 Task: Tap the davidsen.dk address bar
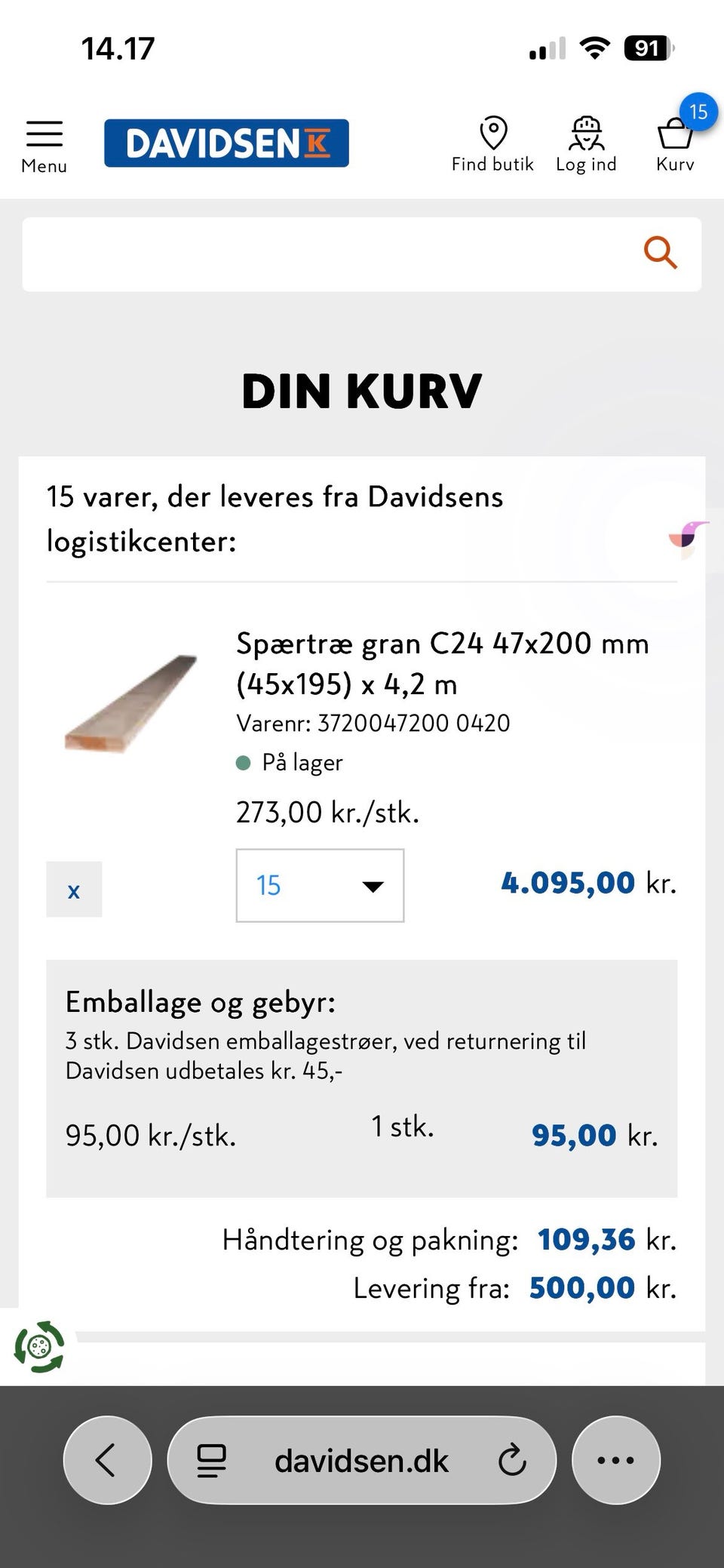(360, 1459)
